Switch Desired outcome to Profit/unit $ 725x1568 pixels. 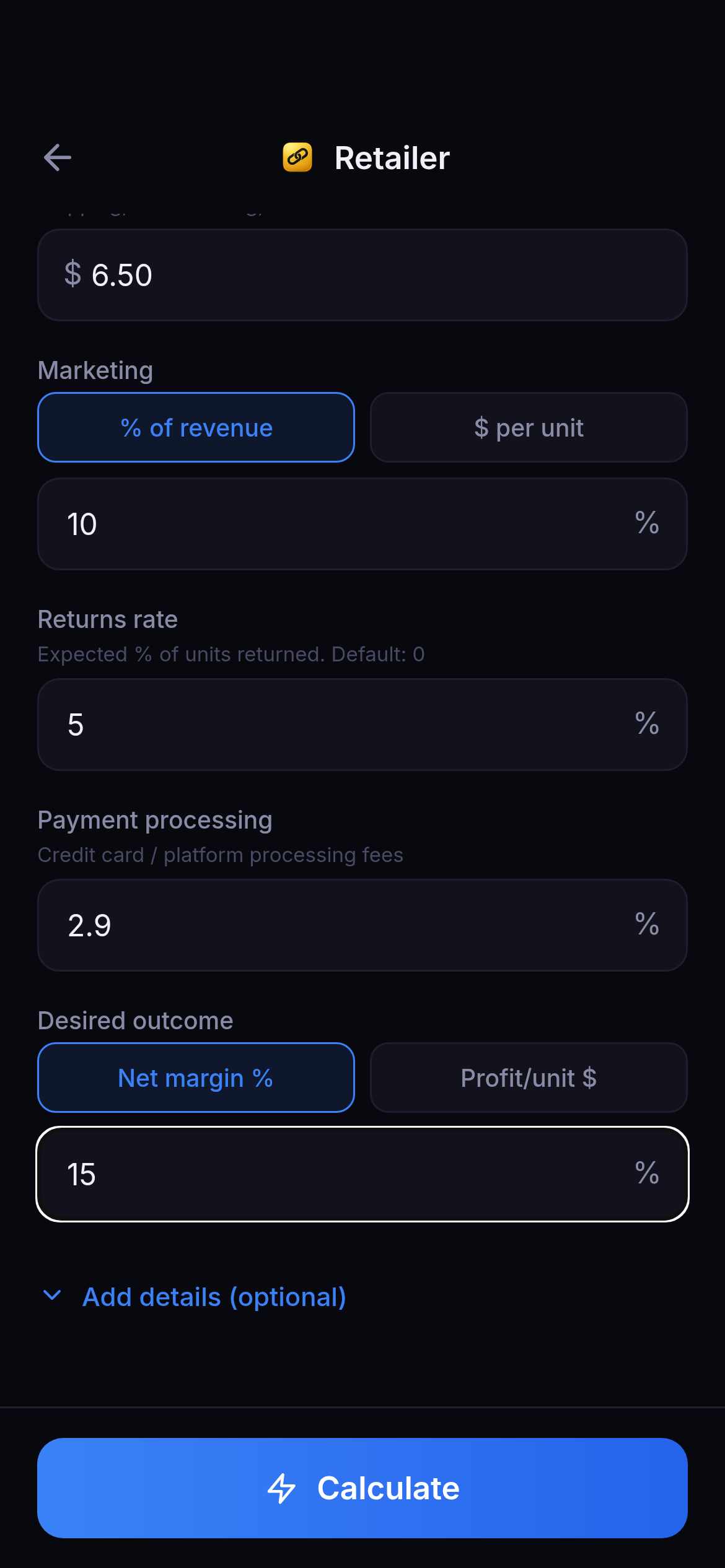pyautogui.click(x=528, y=1078)
